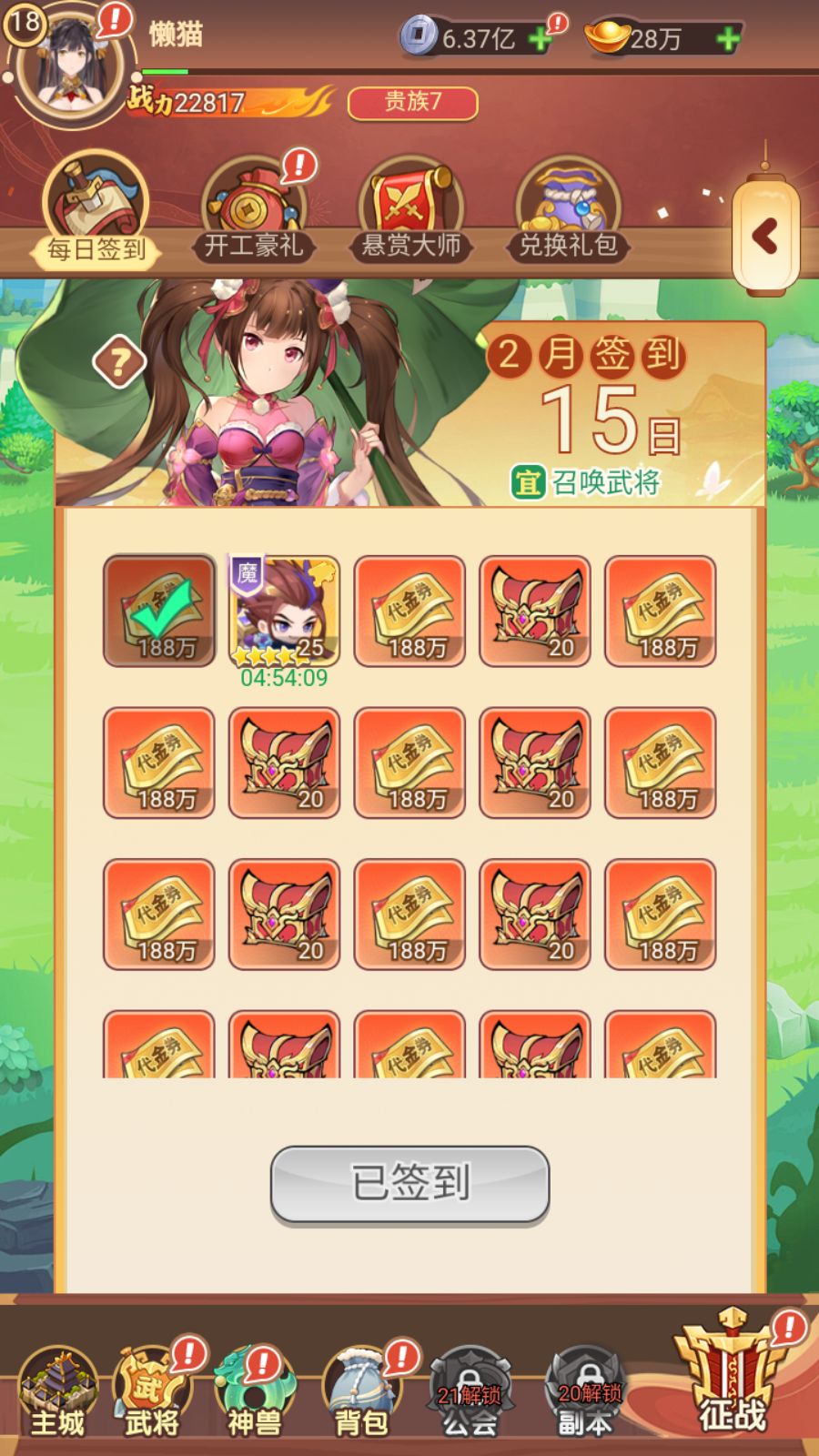
Task: Open the question mark help icon
Action: point(119,362)
